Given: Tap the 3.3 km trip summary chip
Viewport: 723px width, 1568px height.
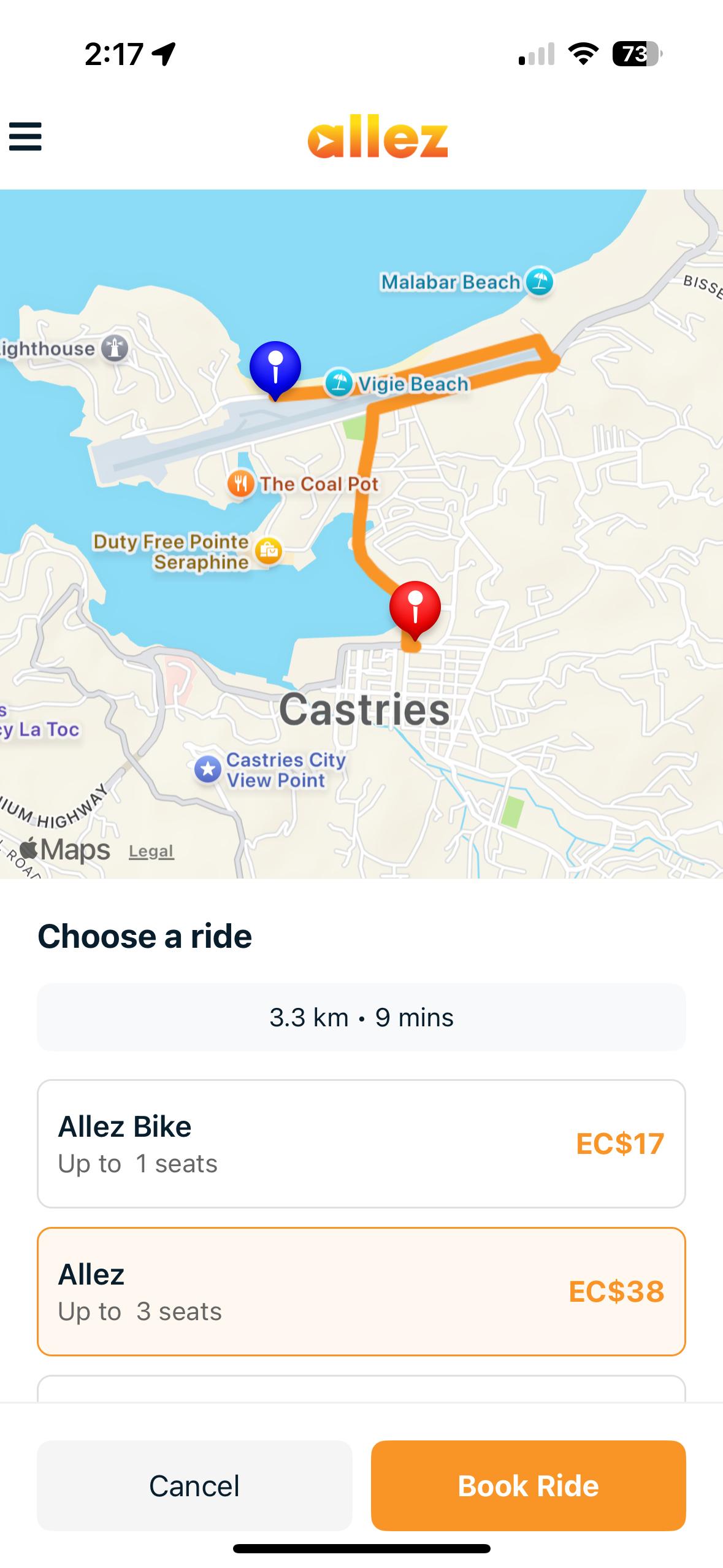Looking at the screenshot, I should (361, 1017).
